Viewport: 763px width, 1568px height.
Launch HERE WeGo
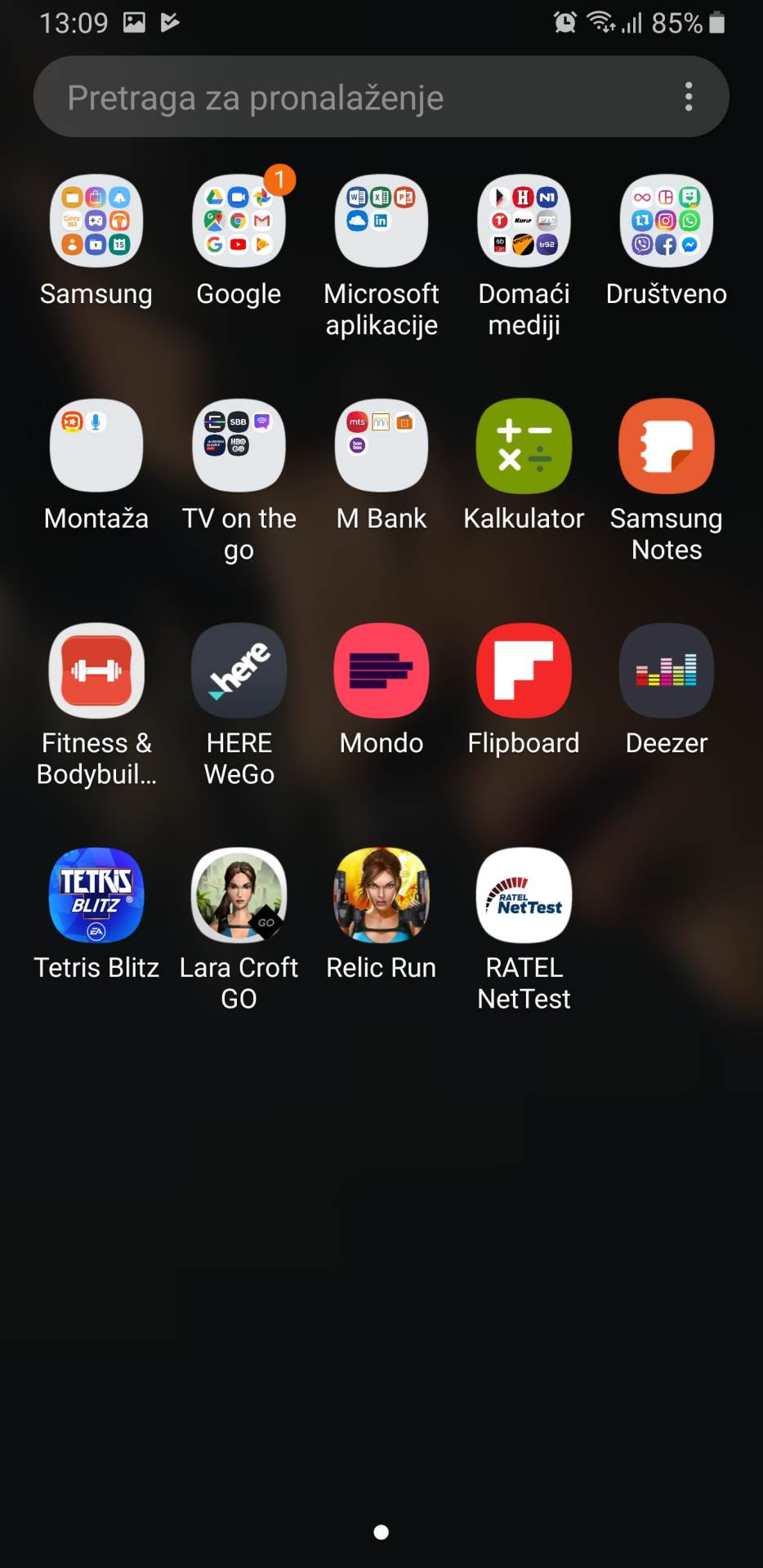[x=239, y=670]
